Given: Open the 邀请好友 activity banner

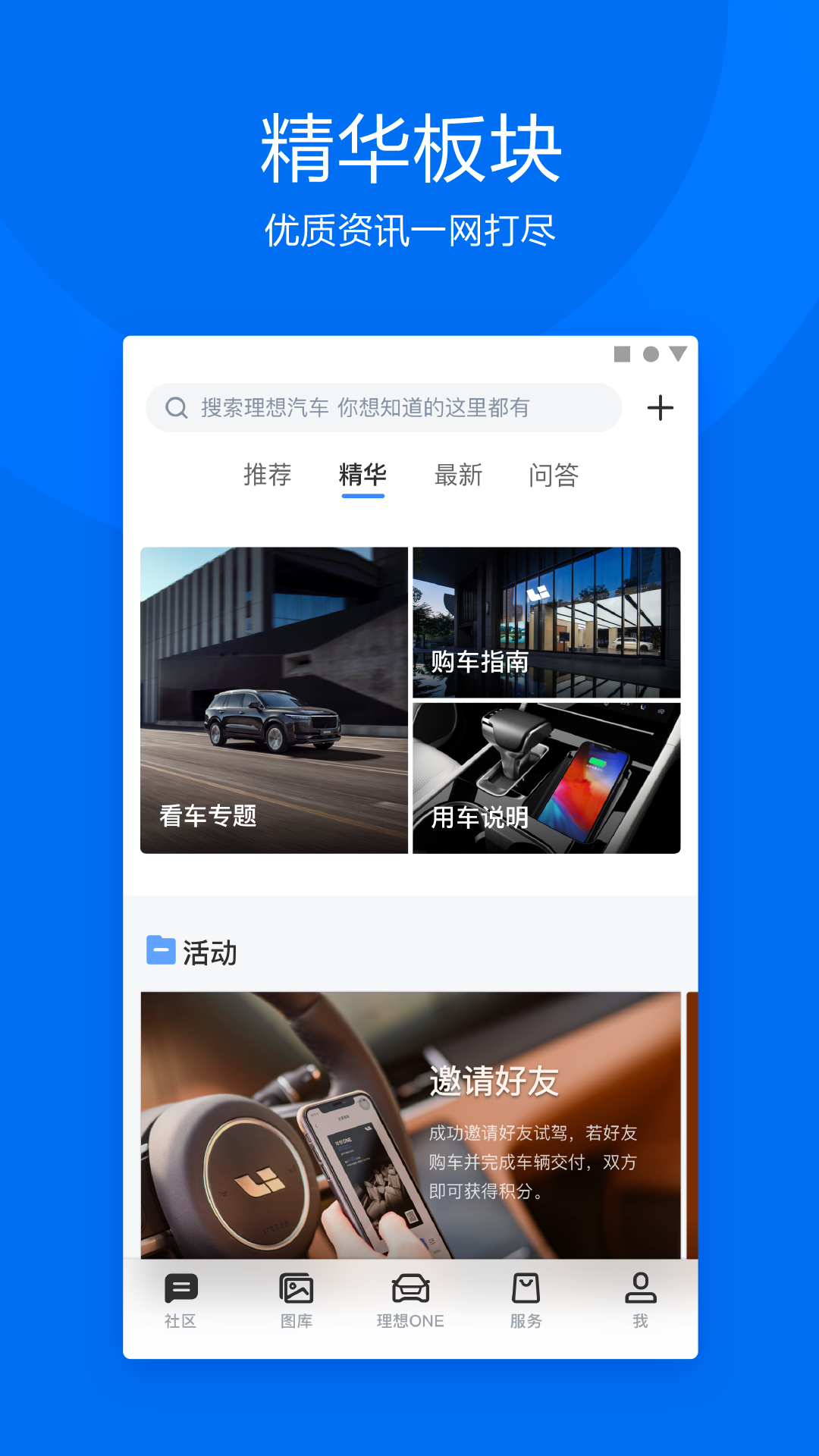Looking at the screenshot, I should [x=409, y=1122].
